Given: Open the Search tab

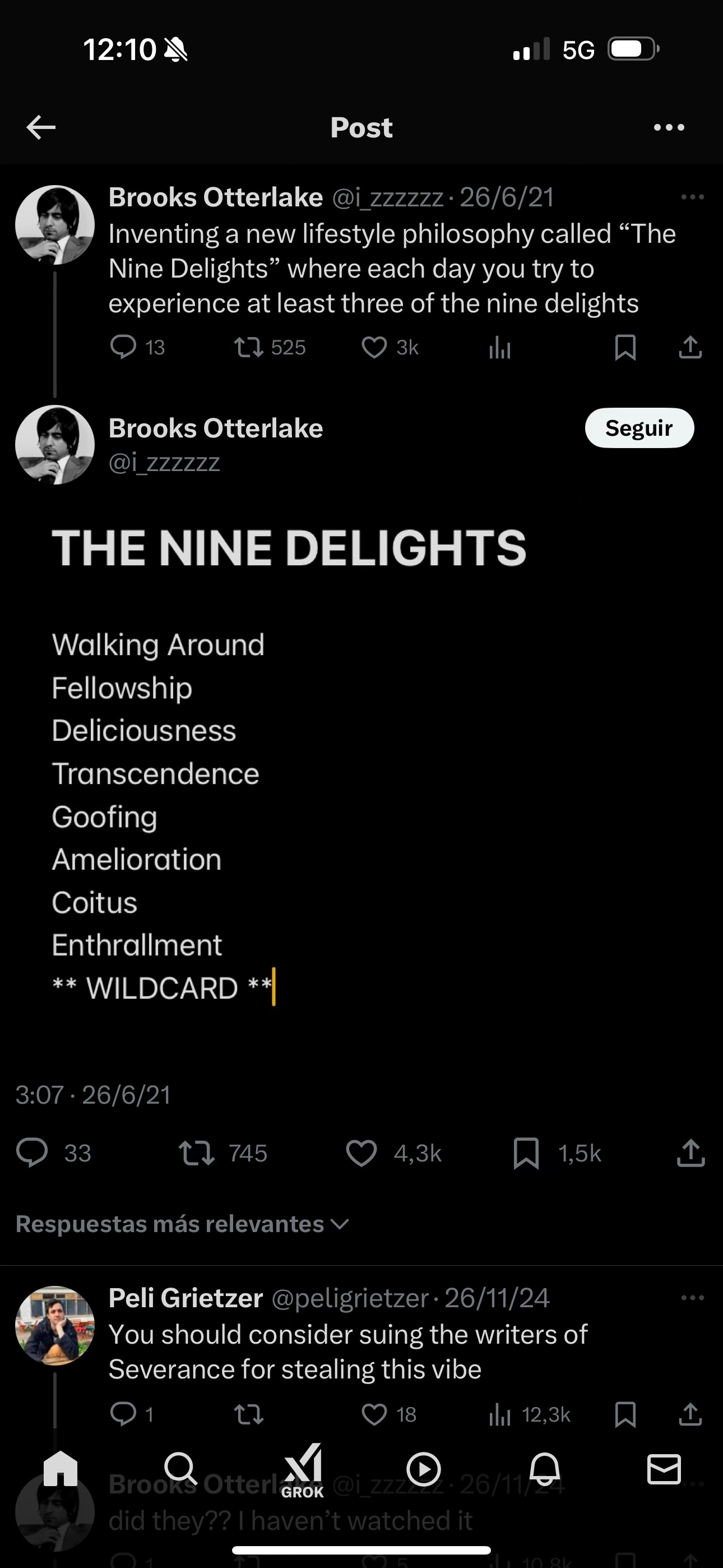Looking at the screenshot, I should tap(180, 1469).
